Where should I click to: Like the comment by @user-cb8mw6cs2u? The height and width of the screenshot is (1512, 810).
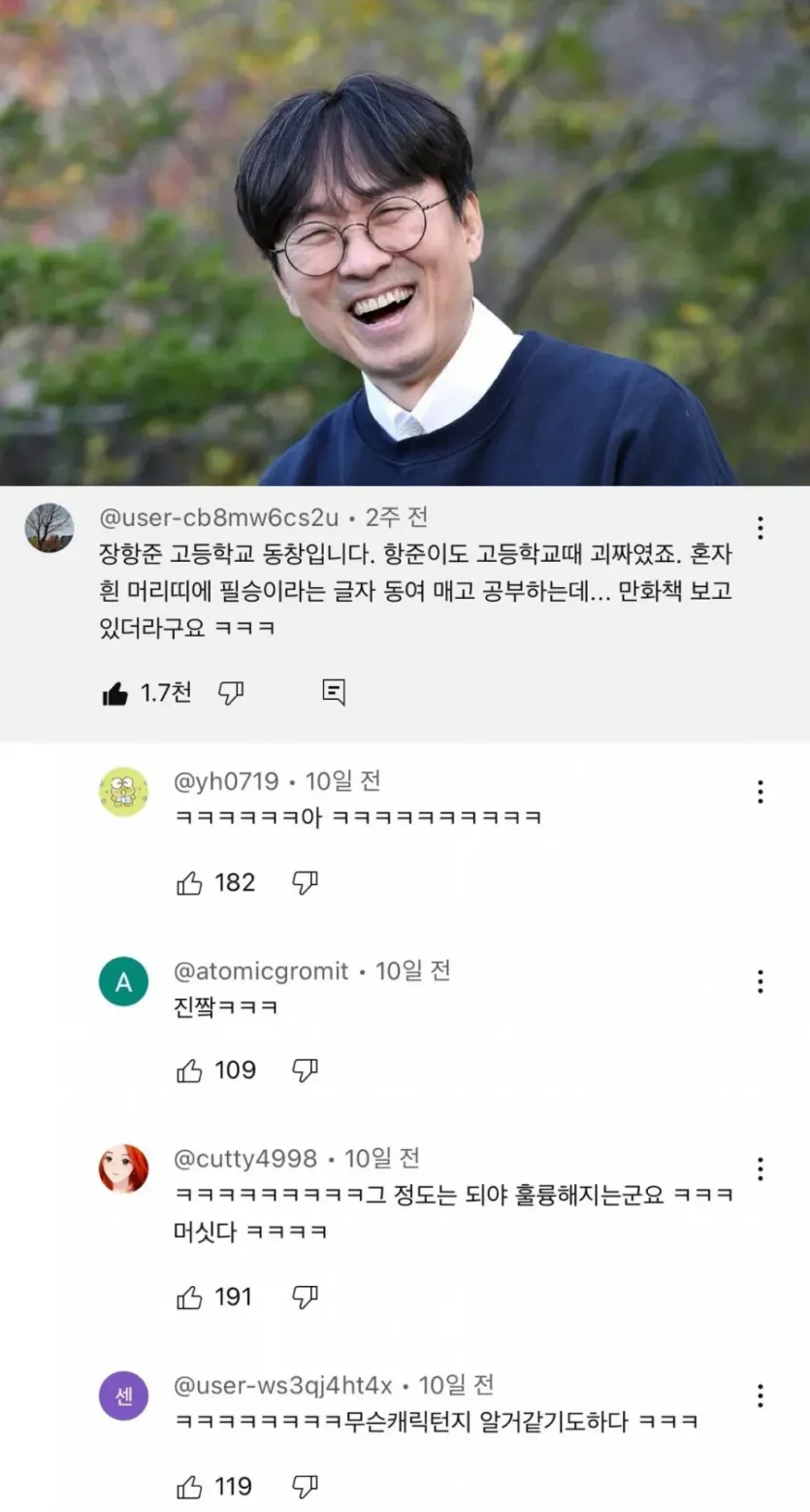(x=115, y=693)
